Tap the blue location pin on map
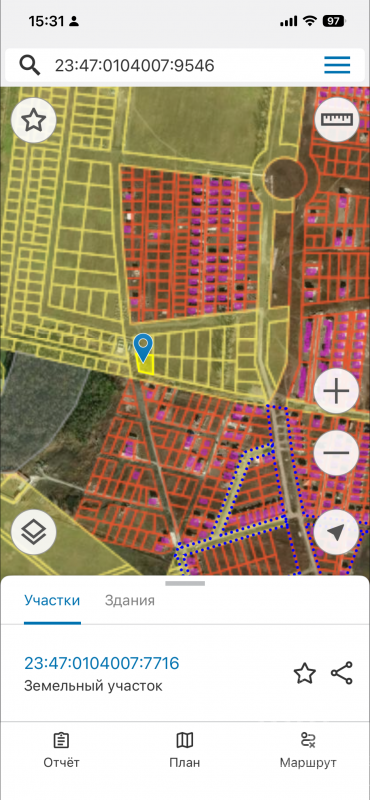 tap(144, 348)
